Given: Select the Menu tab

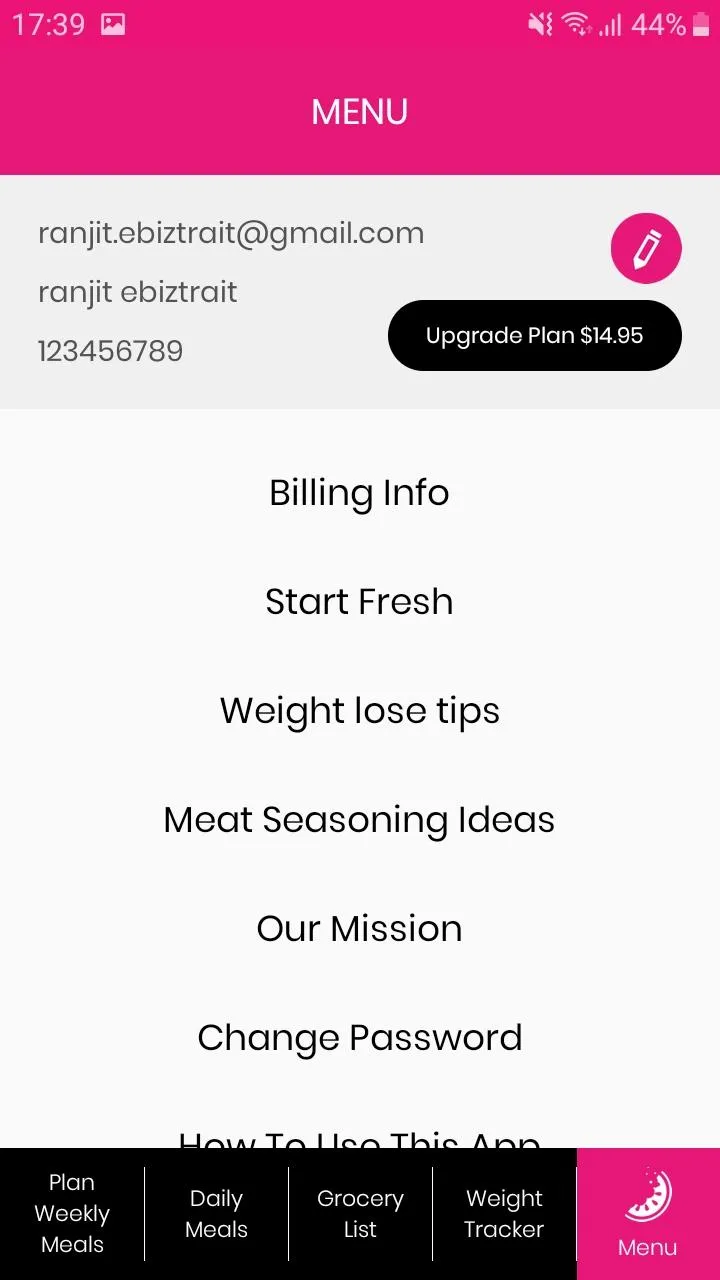Looking at the screenshot, I should click(x=648, y=1214).
